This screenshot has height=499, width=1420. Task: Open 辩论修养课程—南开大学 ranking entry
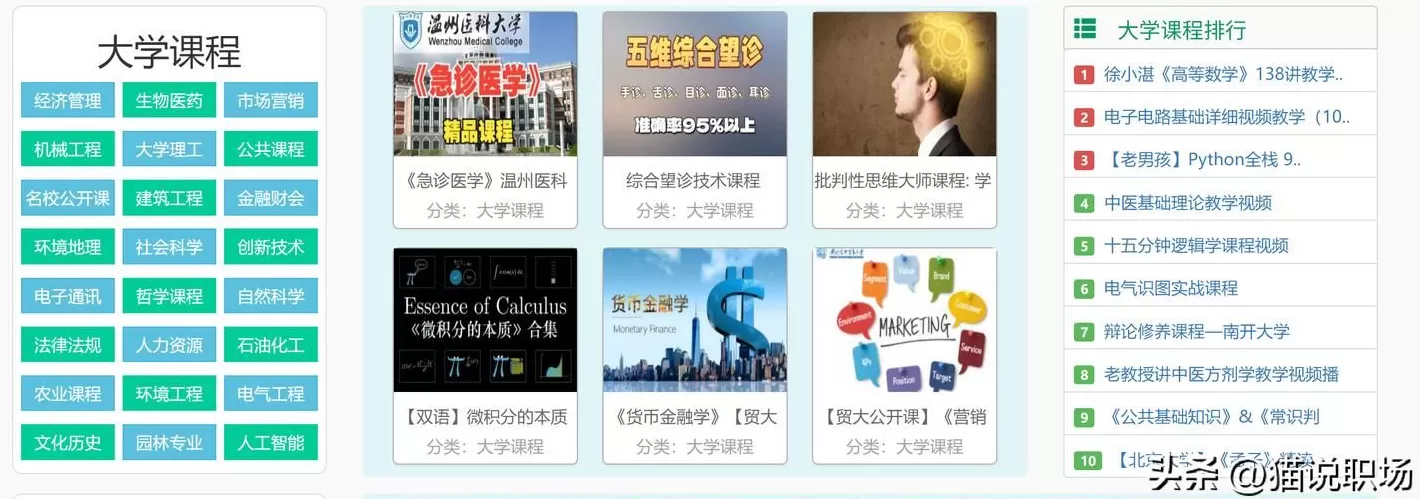coord(1197,331)
